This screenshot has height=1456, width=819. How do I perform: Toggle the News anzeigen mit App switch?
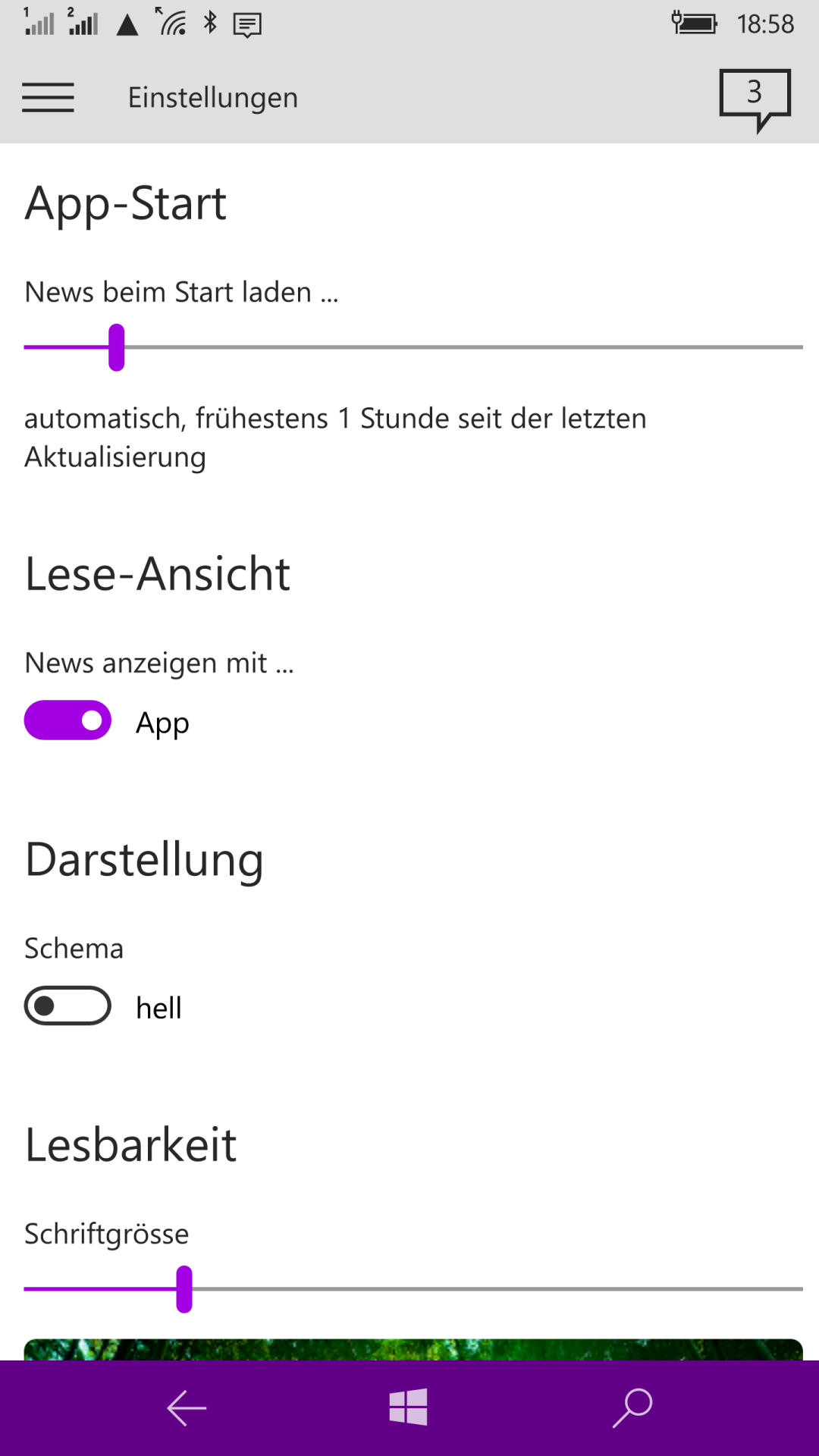[x=67, y=720]
